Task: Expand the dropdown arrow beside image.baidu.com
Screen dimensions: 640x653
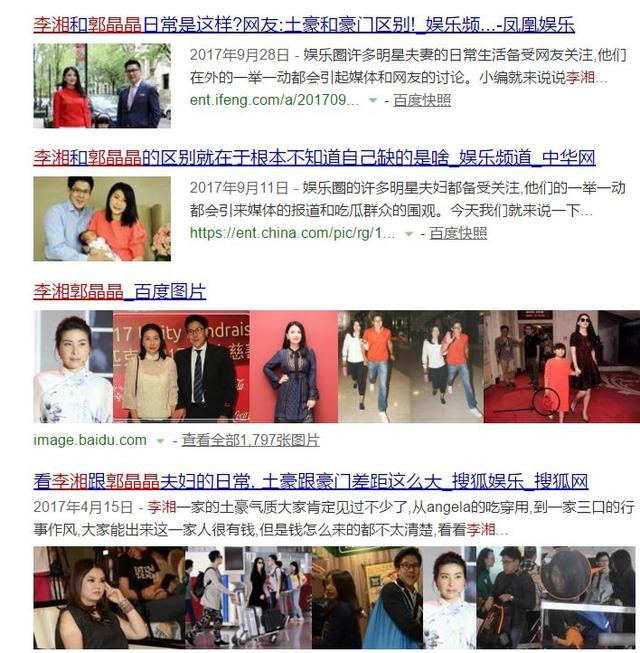Action: [160, 441]
